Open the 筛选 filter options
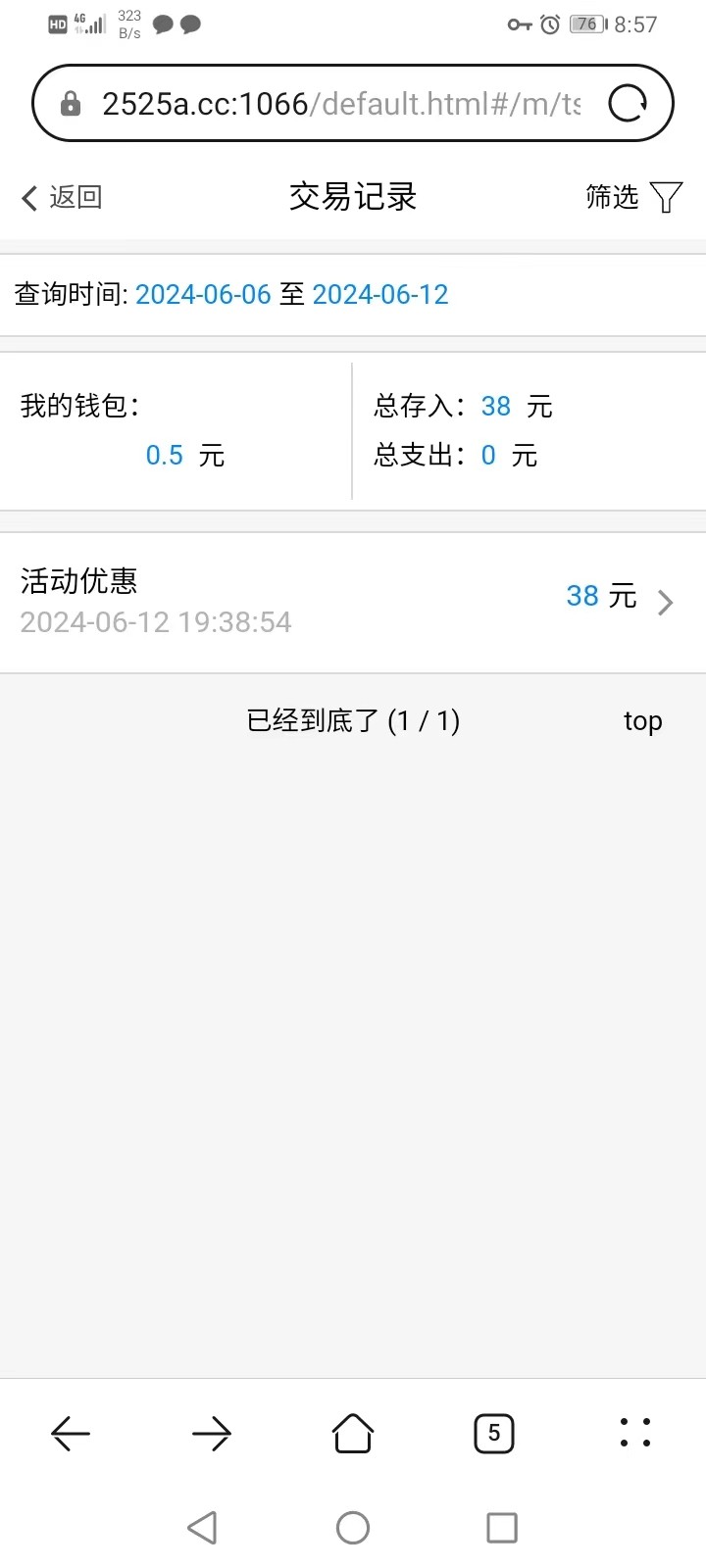Screen dimensions: 706x1568 click(612, 197)
